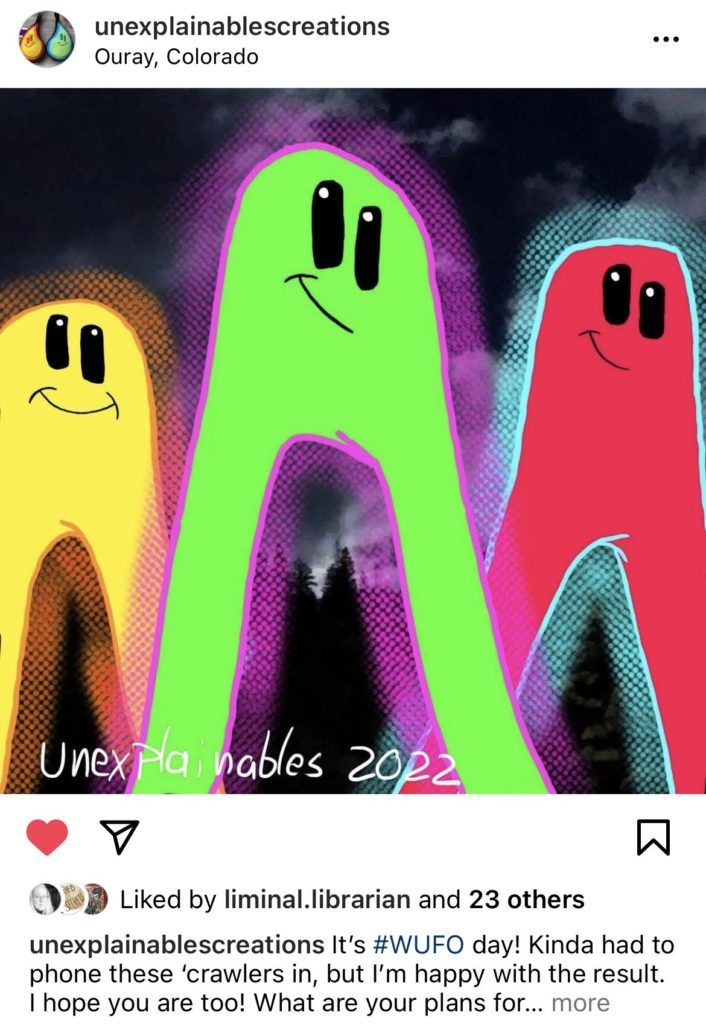Save the post with the bookmark icon
The height and width of the screenshot is (1024, 706).
point(652,837)
